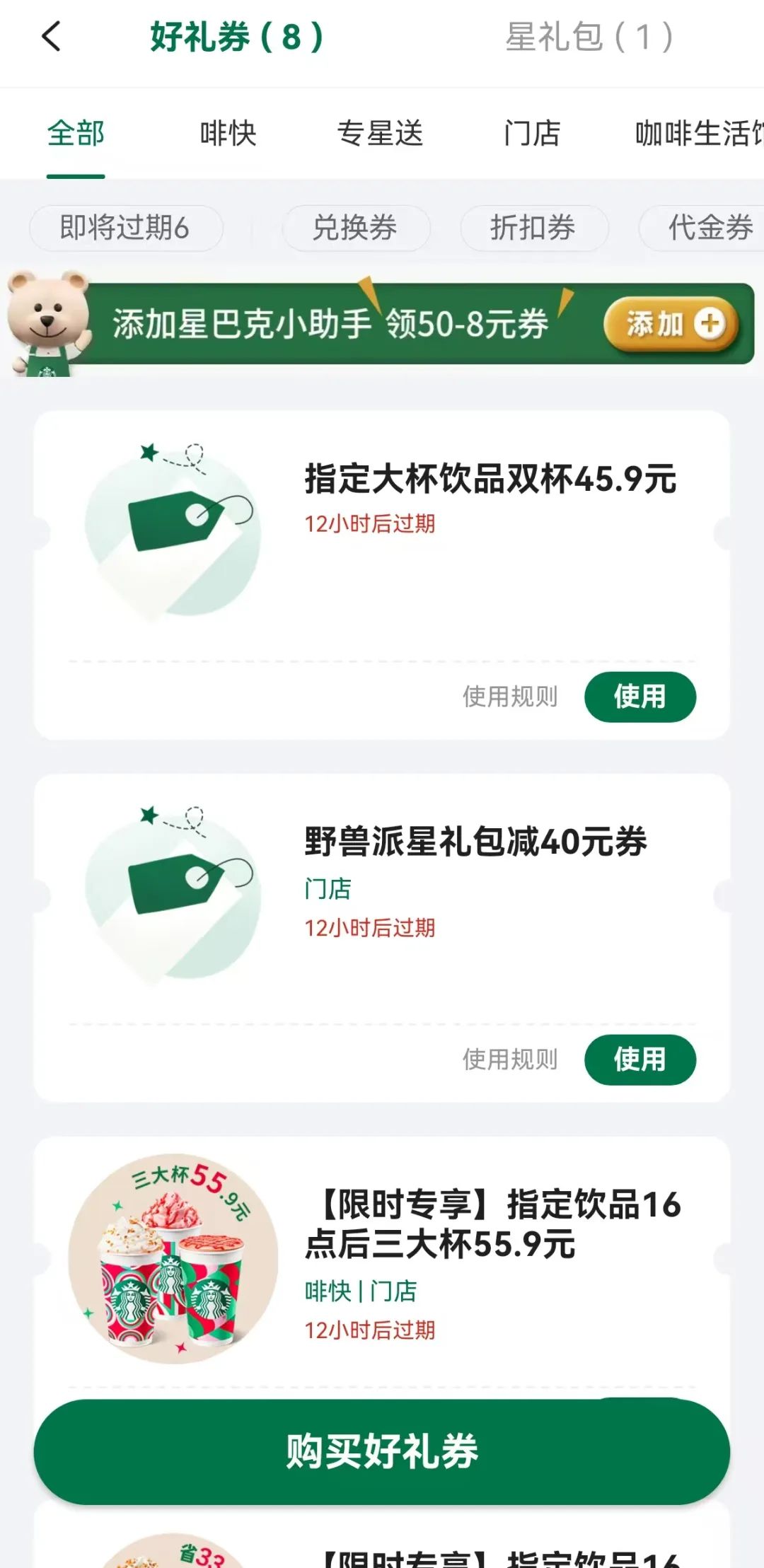Screen dimensions: 764x1568
Task: View 使用规则 for the 双杯45.9元 coupon
Action: (510, 697)
